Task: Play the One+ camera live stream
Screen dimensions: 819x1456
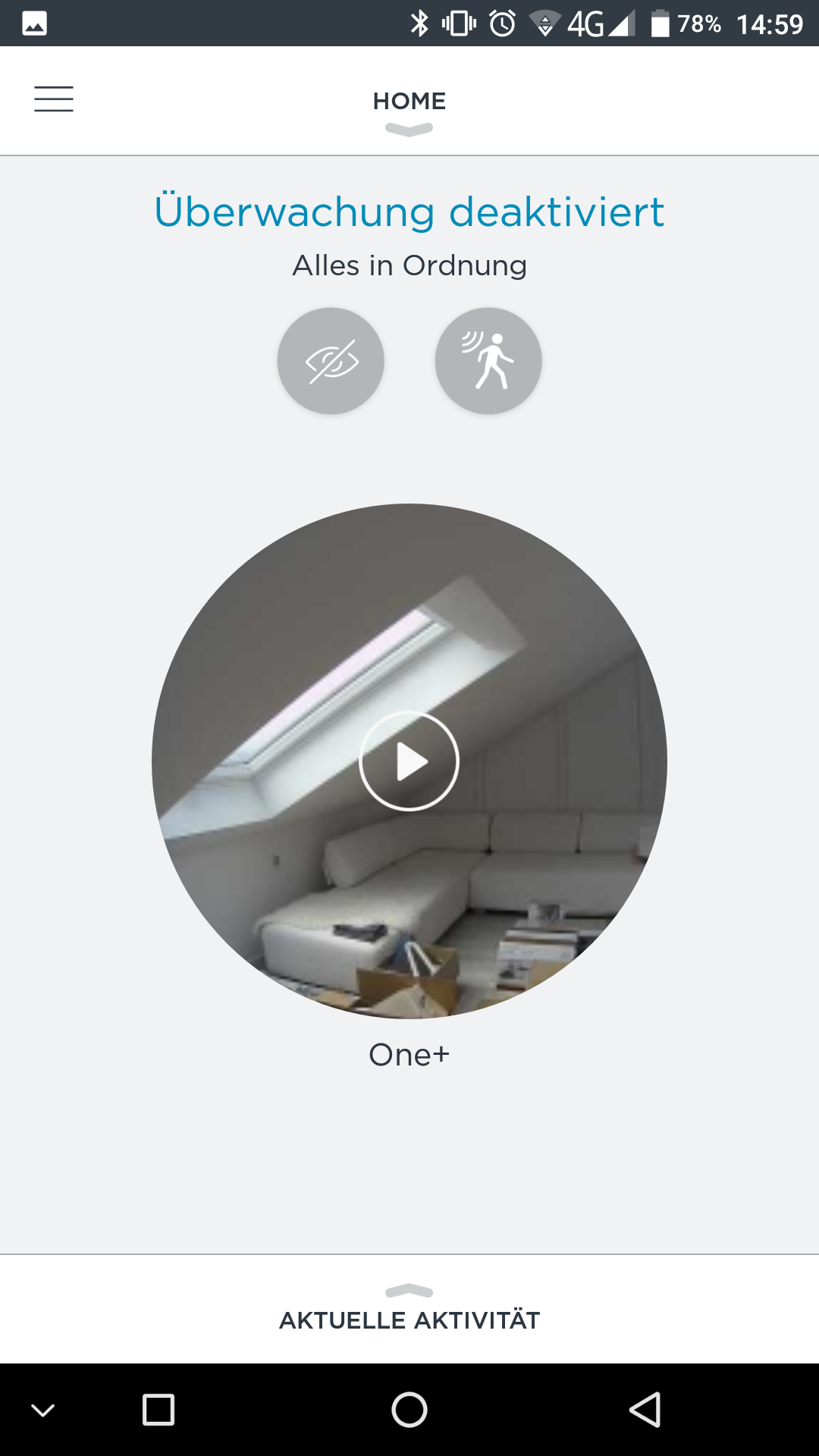Action: 409,761
